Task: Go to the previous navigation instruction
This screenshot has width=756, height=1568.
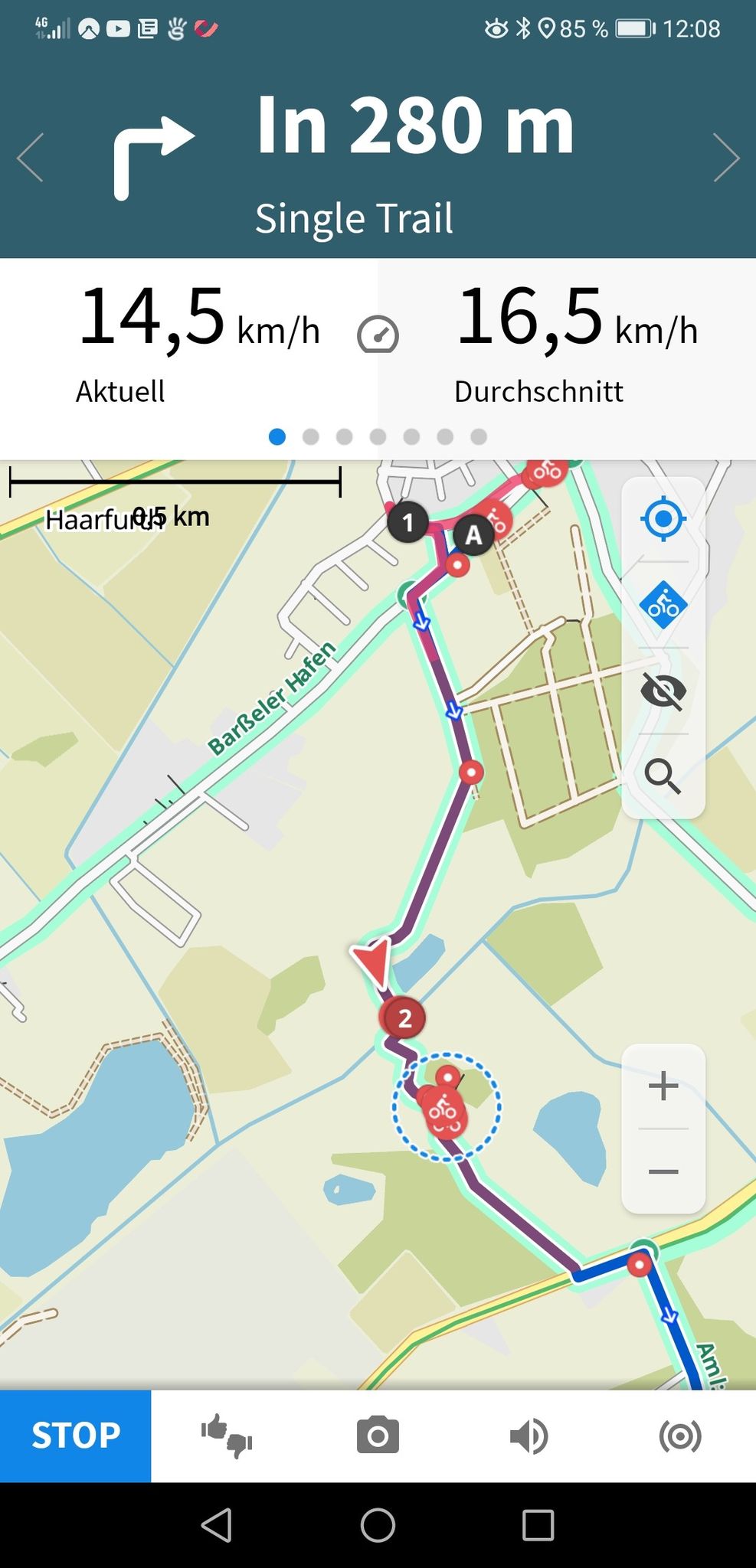Action: 30,157
